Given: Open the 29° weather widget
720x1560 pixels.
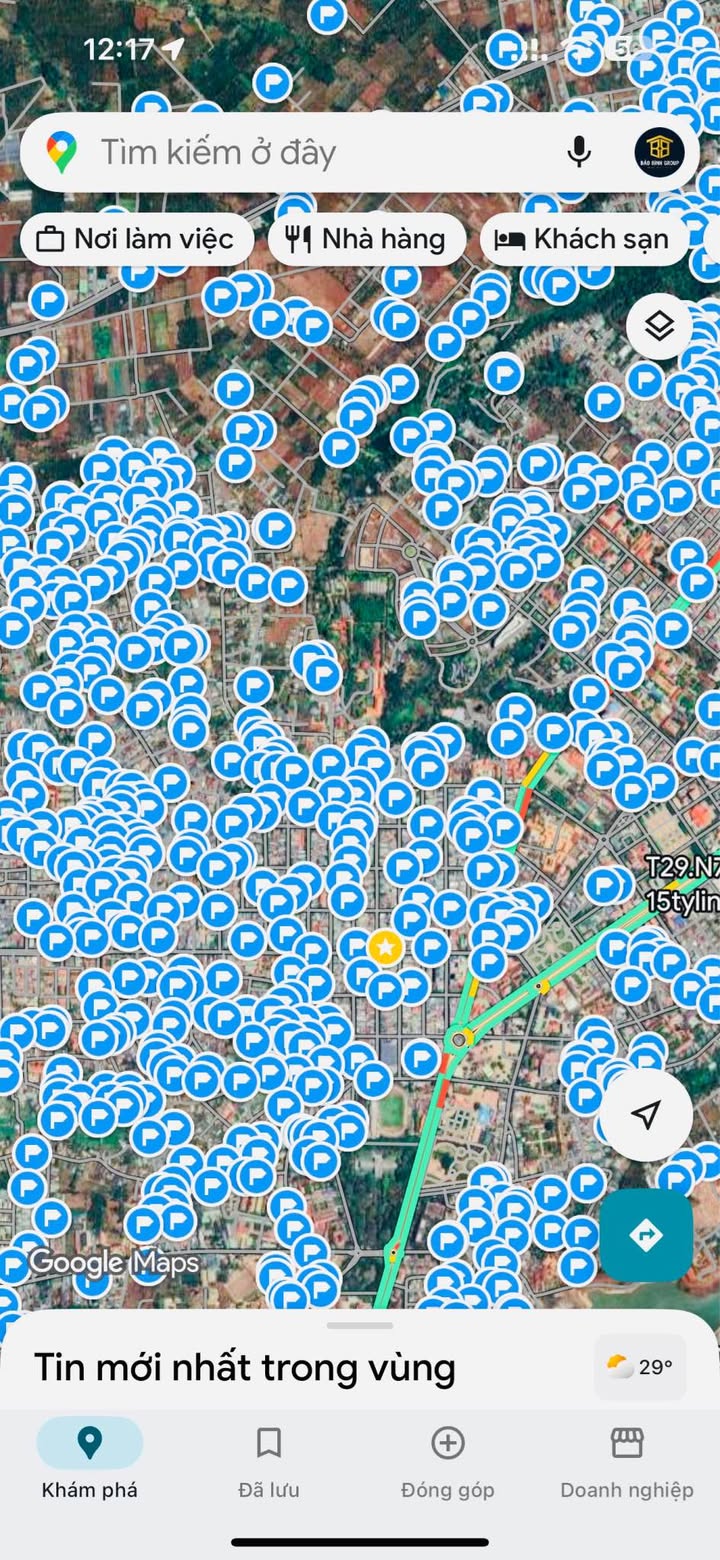Looking at the screenshot, I should pos(640,1366).
